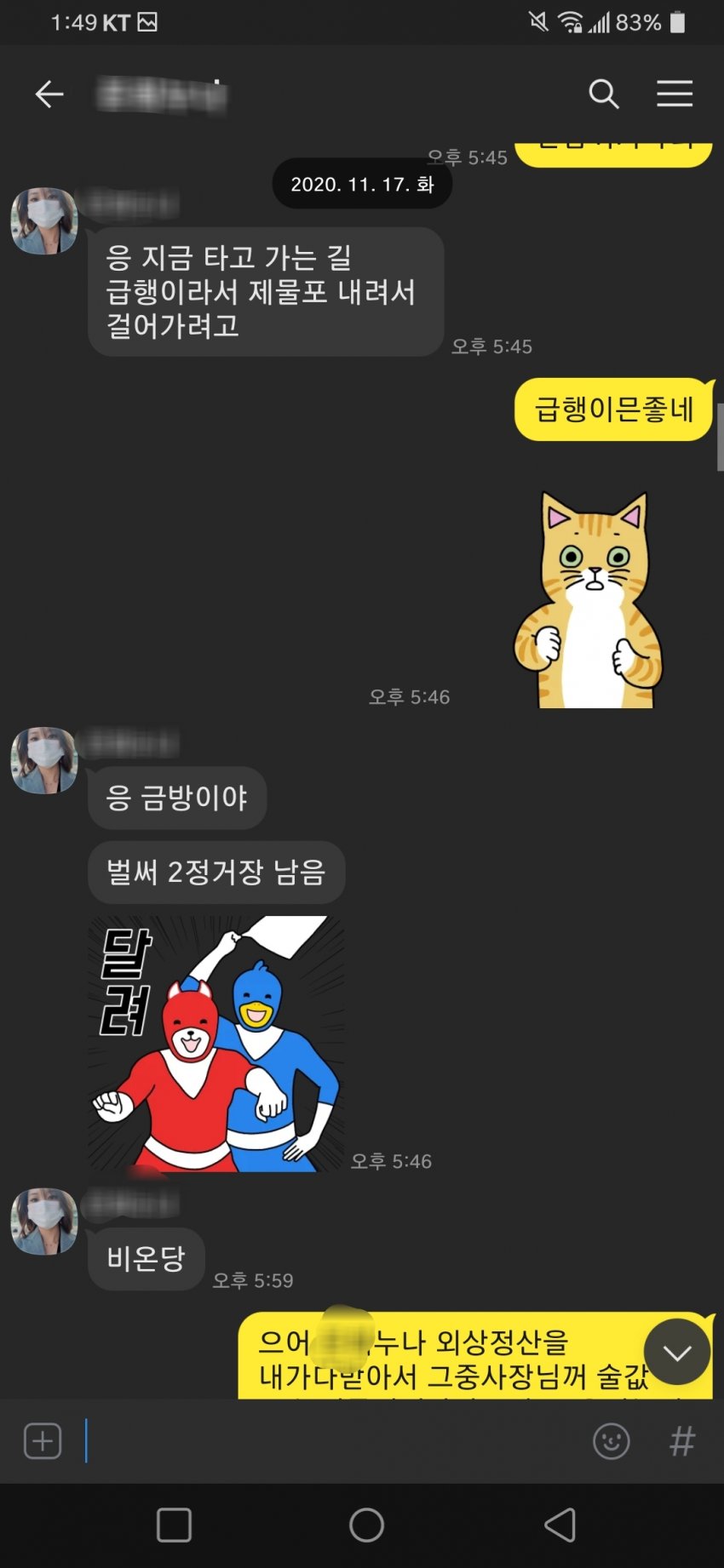Open the attachment plus button
The height and width of the screenshot is (1568, 724).
[x=43, y=1441]
